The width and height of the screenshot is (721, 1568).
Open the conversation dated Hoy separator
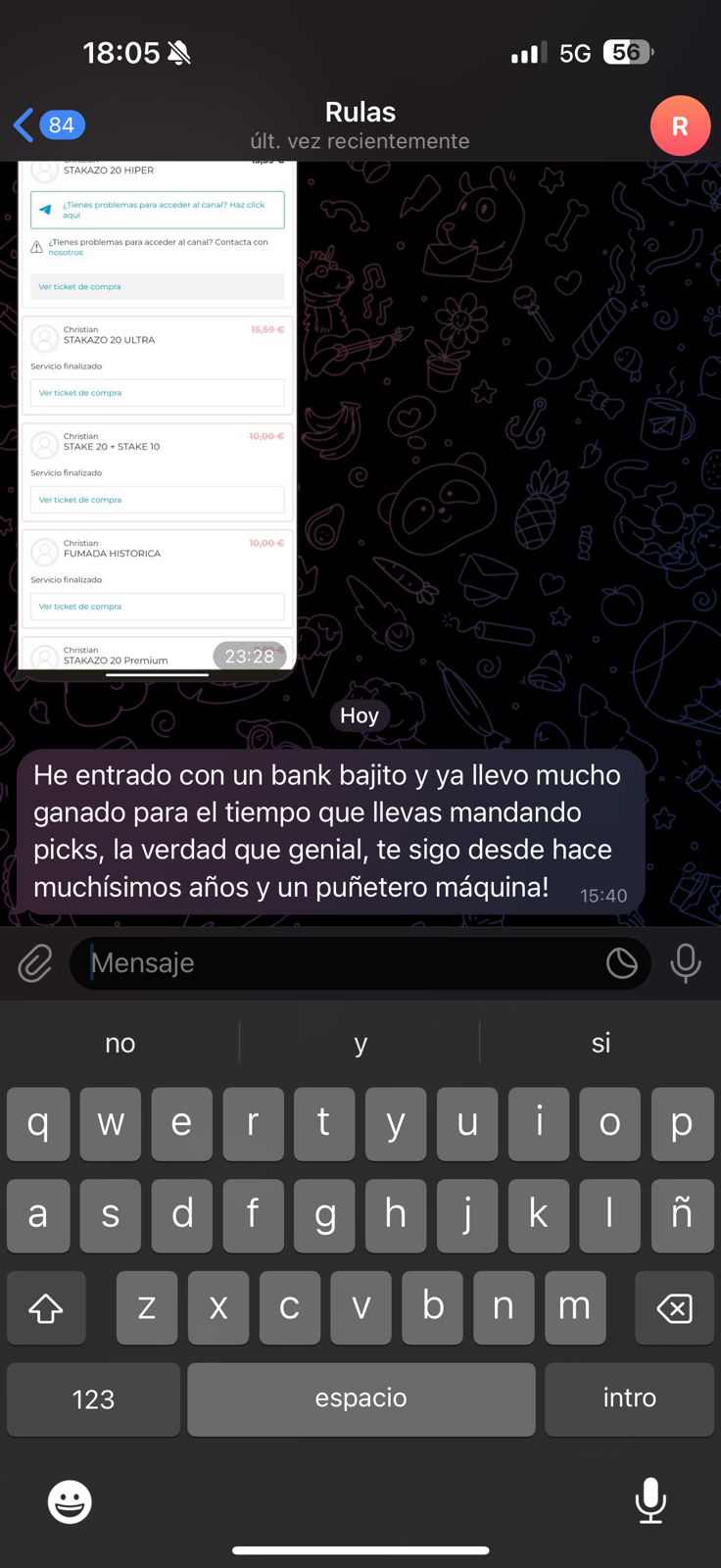coord(360,715)
